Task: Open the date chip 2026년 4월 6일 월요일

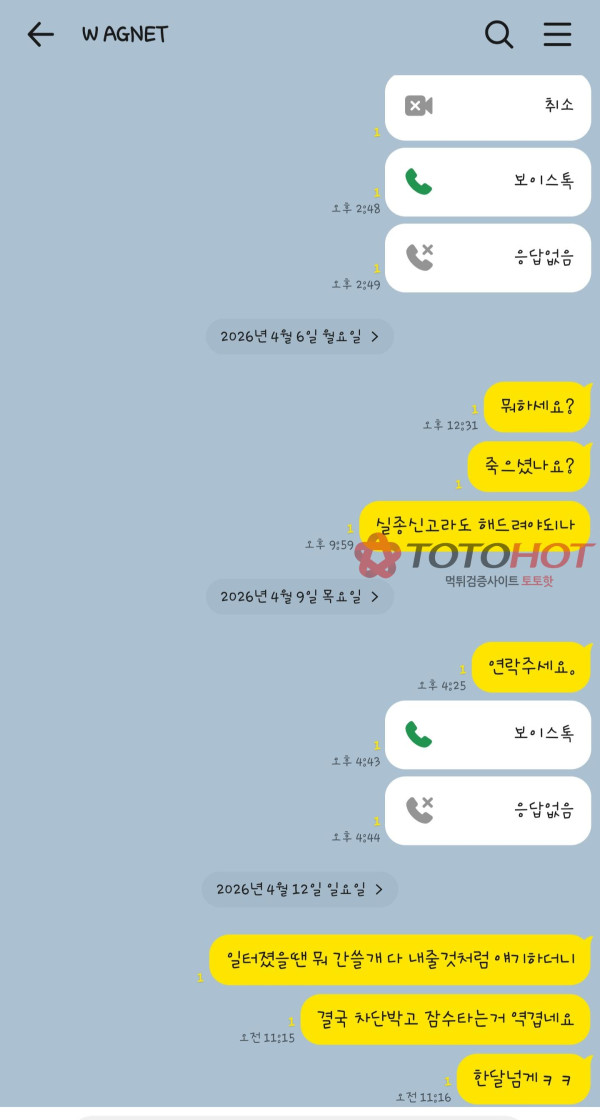Action: [299, 337]
